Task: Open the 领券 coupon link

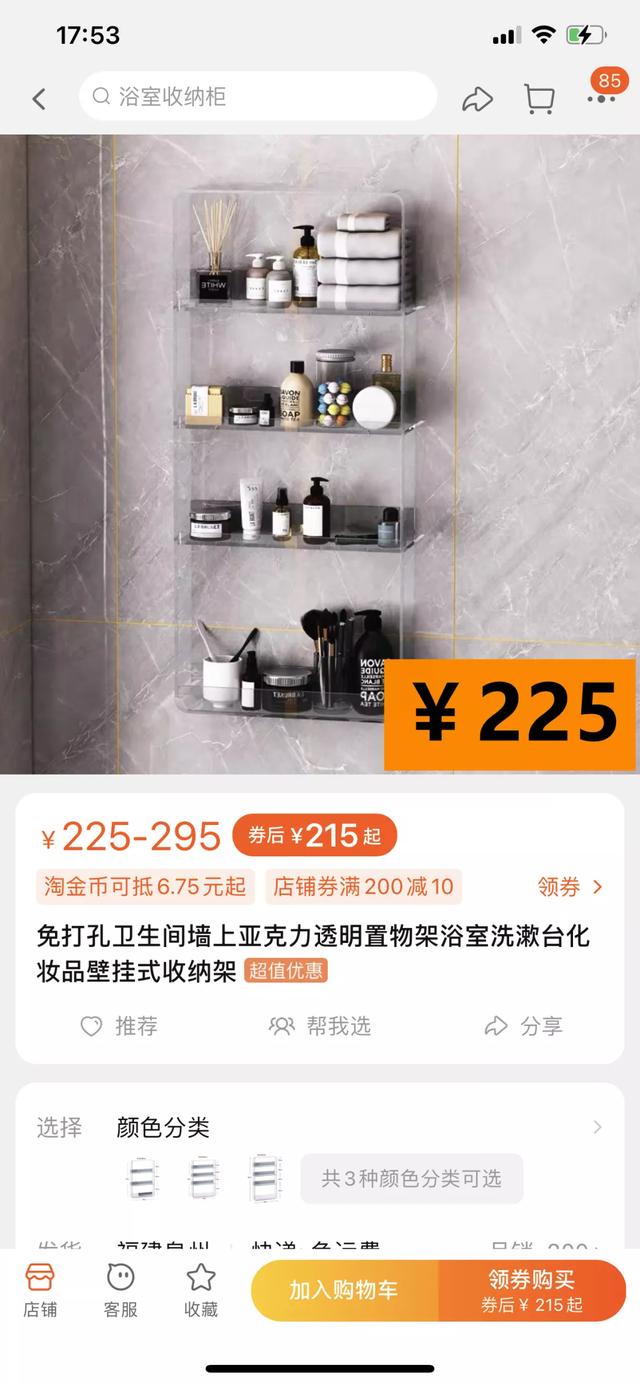Action: tap(570, 887)
